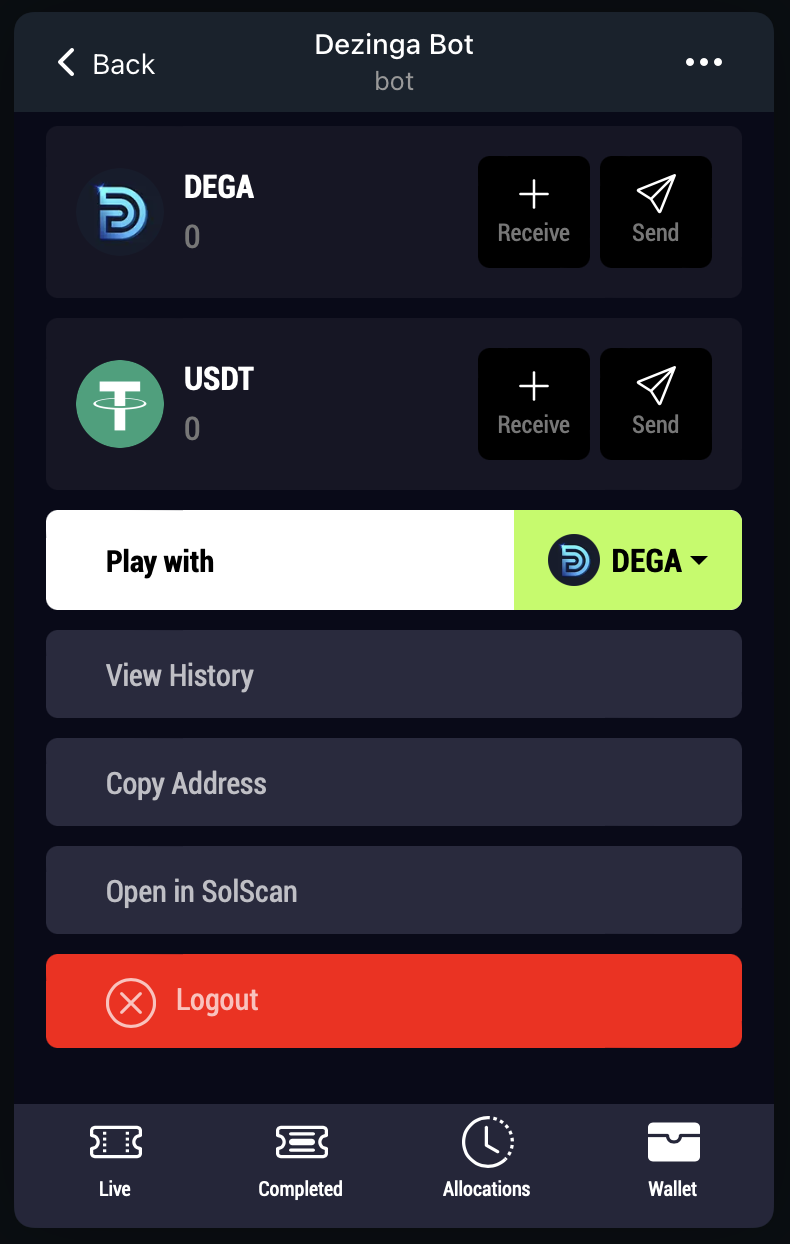Switch to the Live tab

tap(115, 1161)
